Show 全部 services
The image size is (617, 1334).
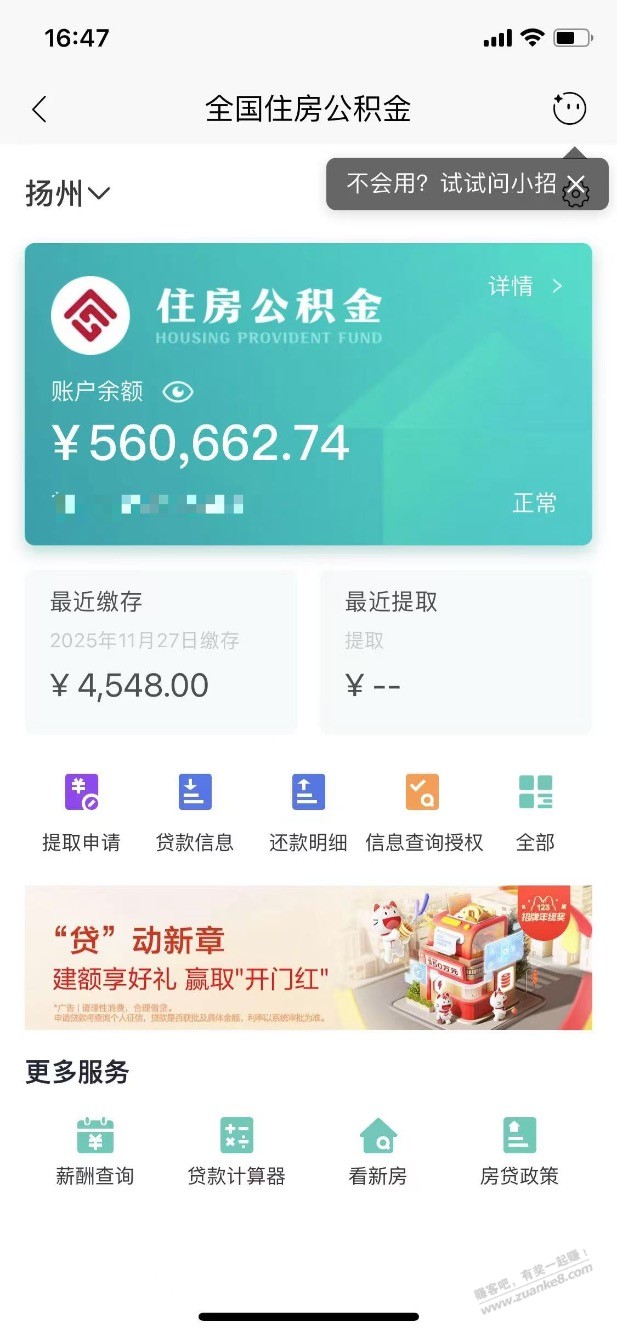point(535,813)
